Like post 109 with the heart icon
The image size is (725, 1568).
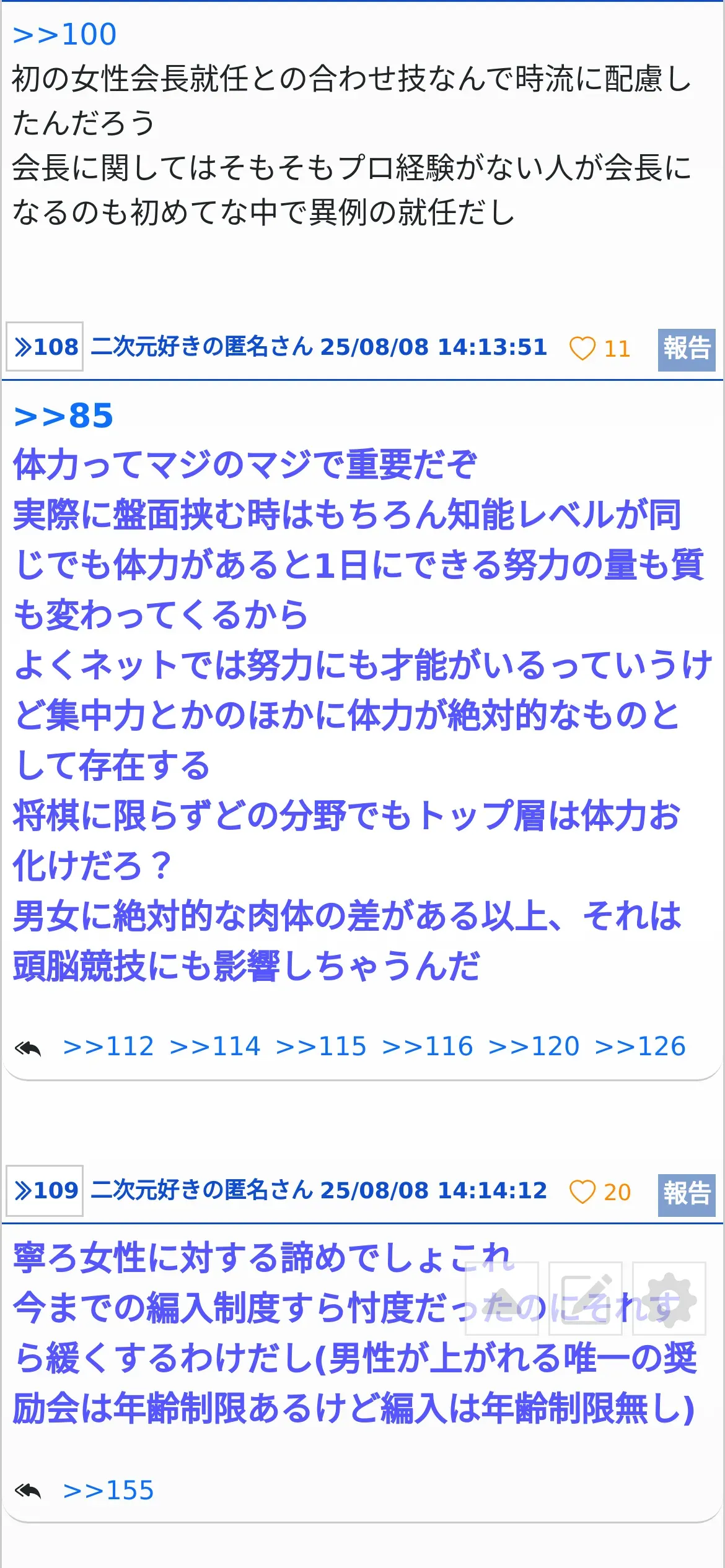[x=582, y=1192]
